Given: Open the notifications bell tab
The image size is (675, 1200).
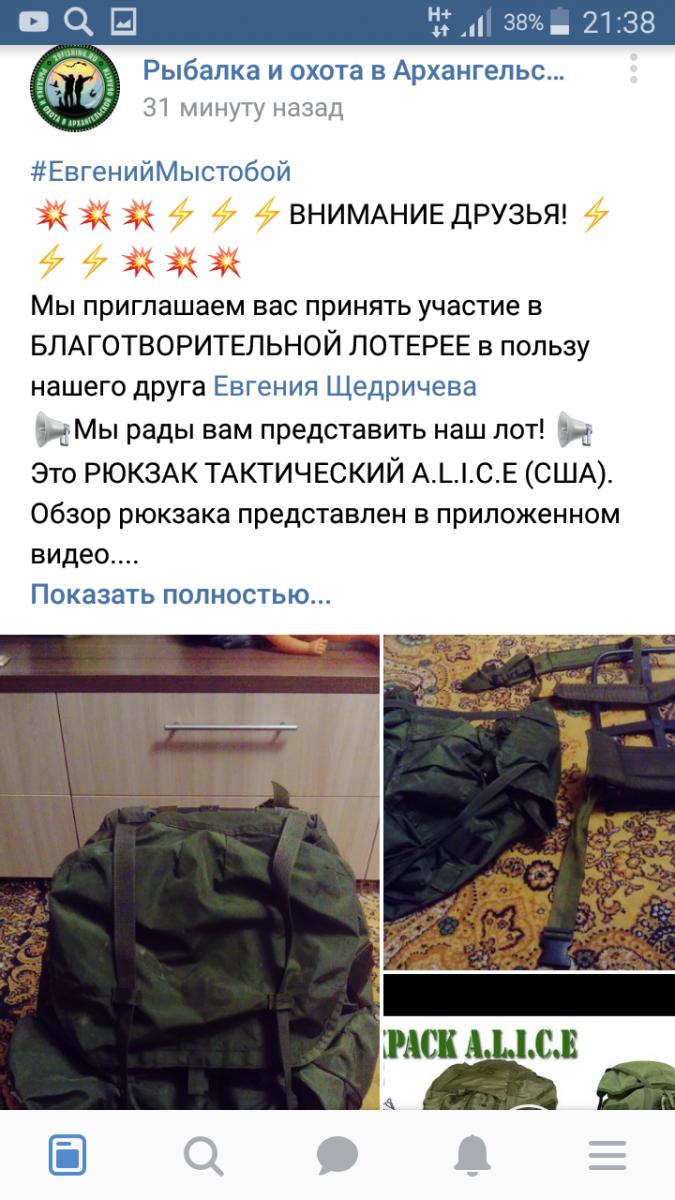Looking at the screenshot, I should (x=472, y=1156).
